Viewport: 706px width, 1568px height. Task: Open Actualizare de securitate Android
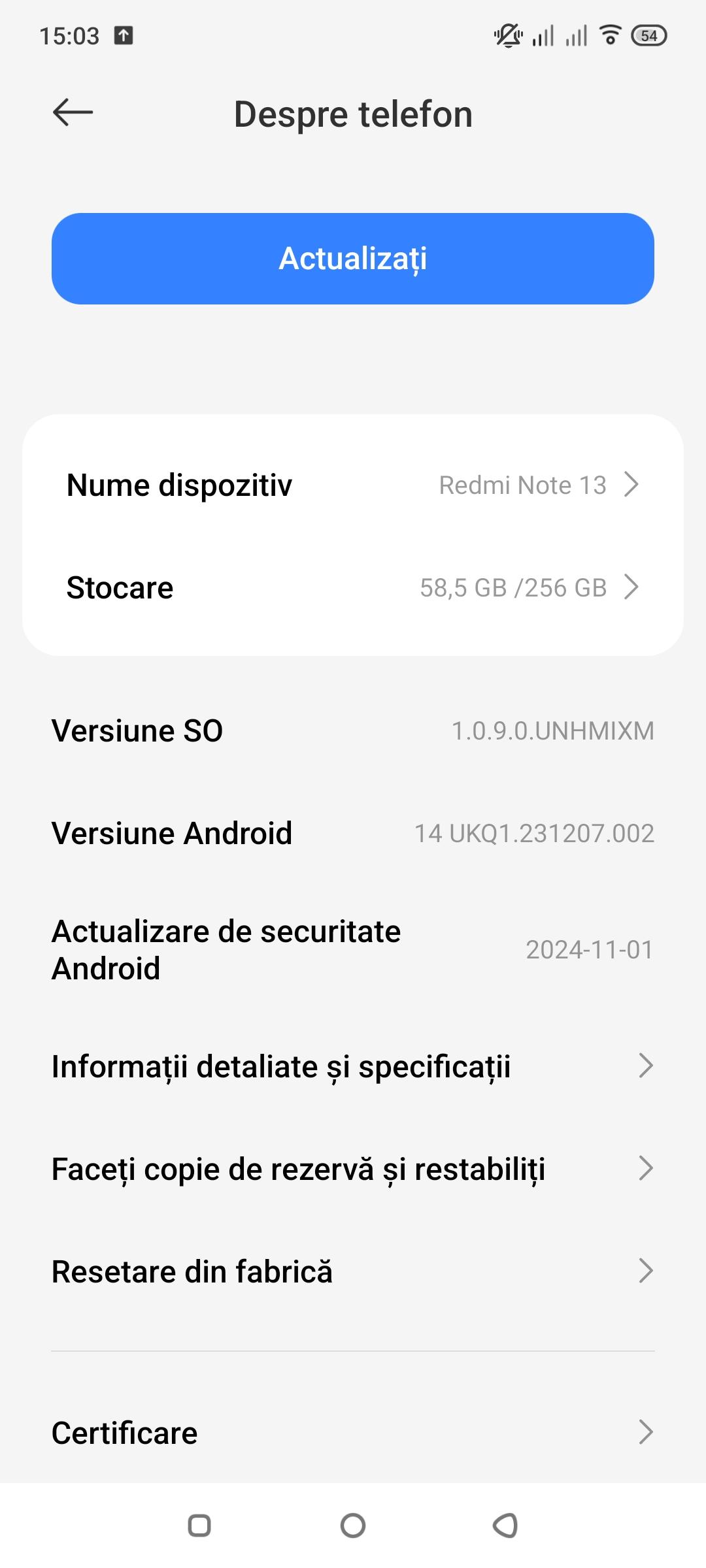tap(353, 949)
